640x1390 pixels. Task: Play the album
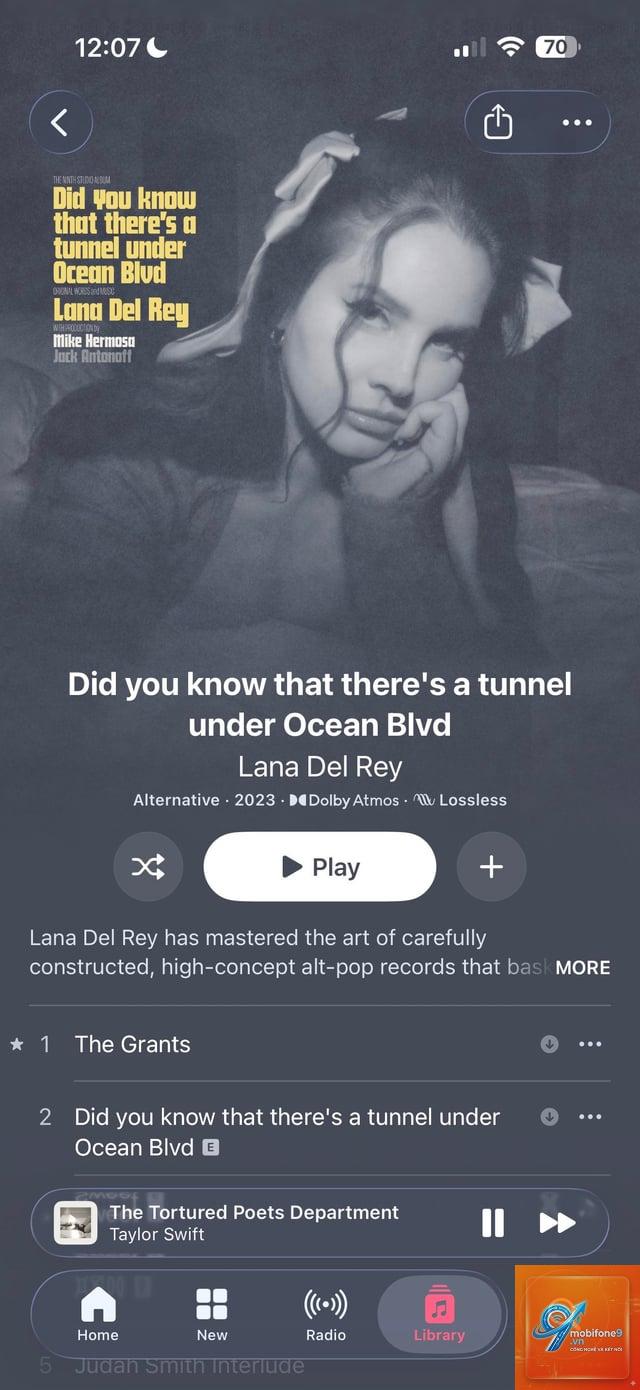click(320, 867)
